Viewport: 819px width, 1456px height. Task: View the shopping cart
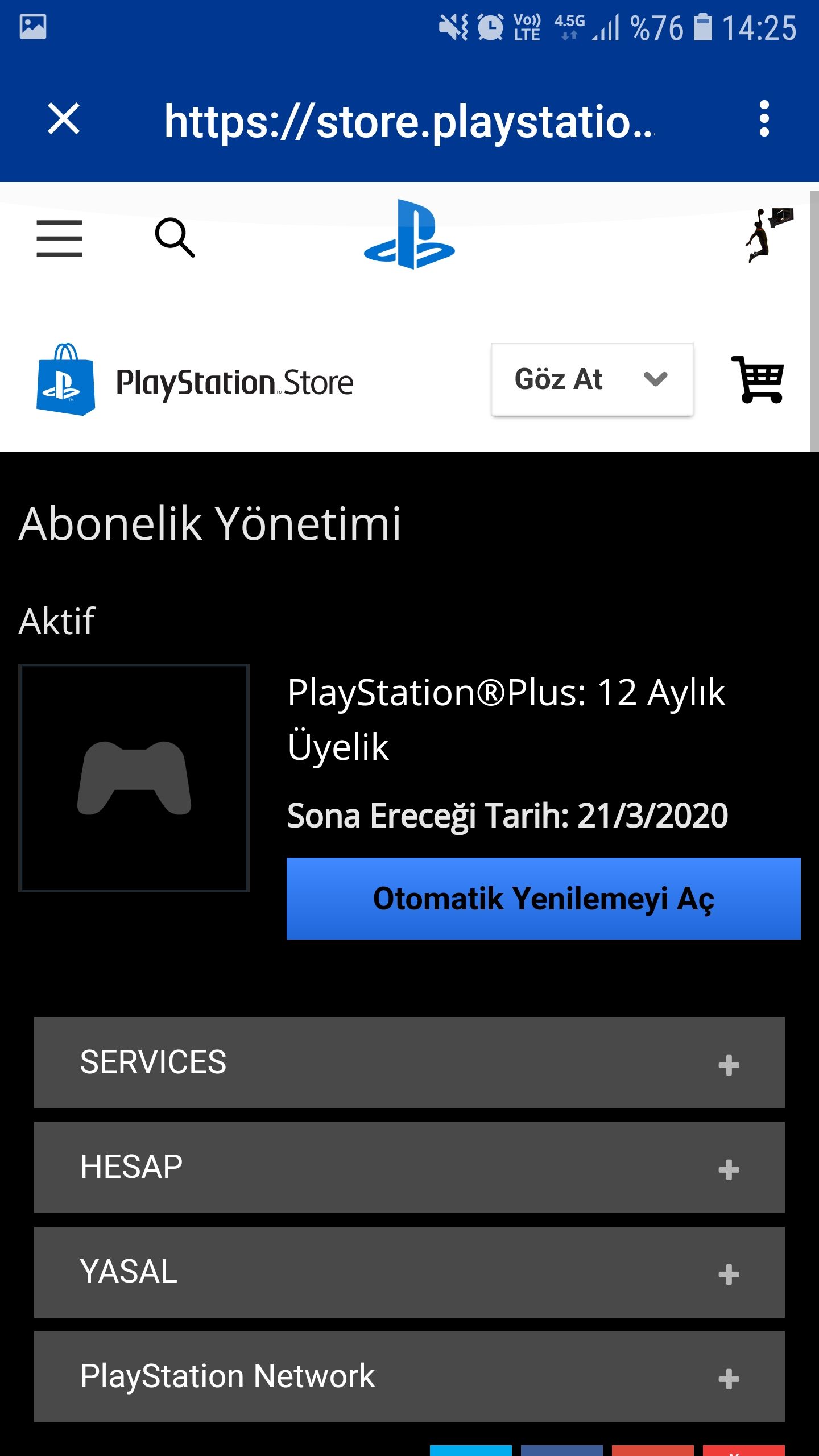coord(758,379)
